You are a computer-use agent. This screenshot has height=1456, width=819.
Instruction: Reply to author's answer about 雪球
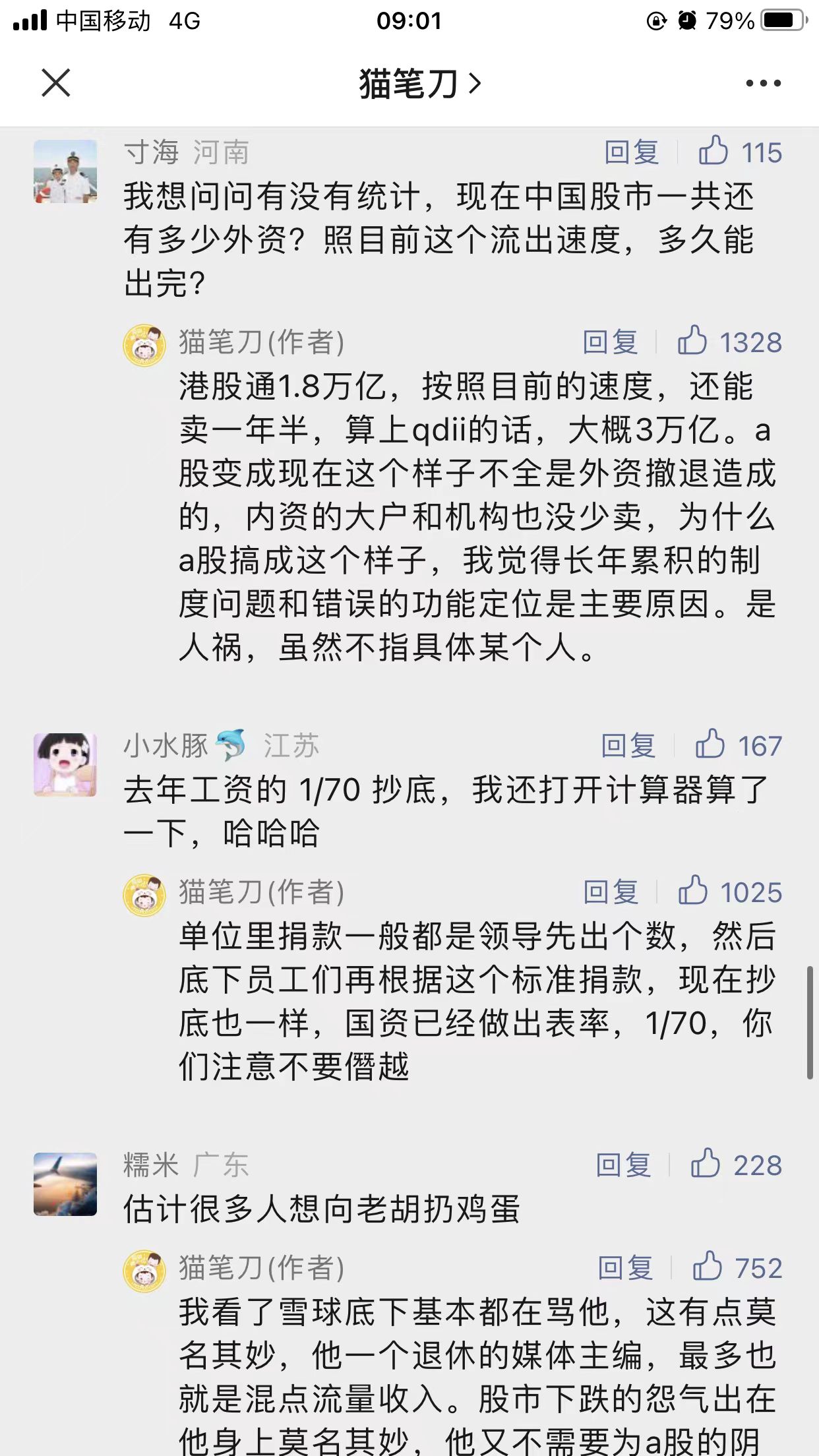pos(624,1268)
